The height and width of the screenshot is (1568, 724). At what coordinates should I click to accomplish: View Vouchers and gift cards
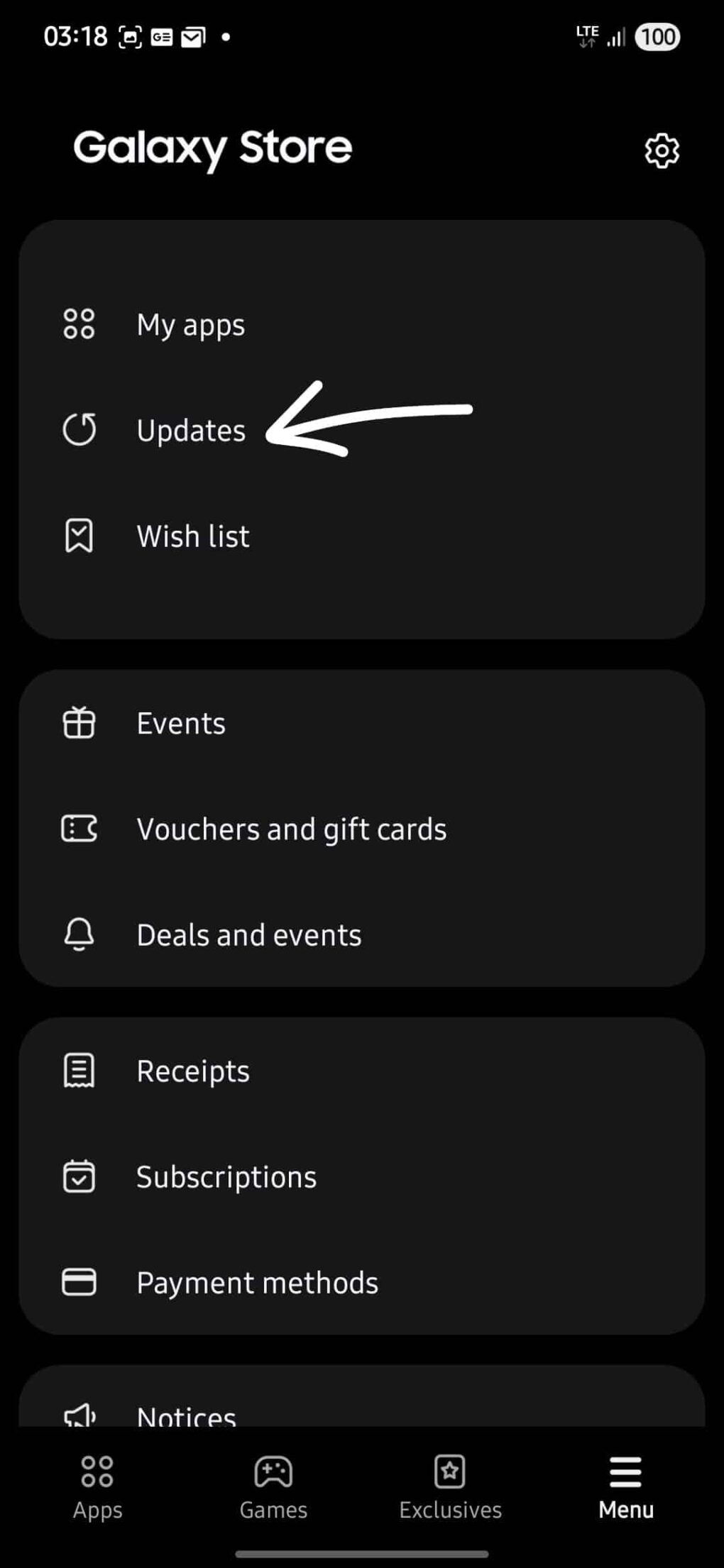(x=291, y=829)
